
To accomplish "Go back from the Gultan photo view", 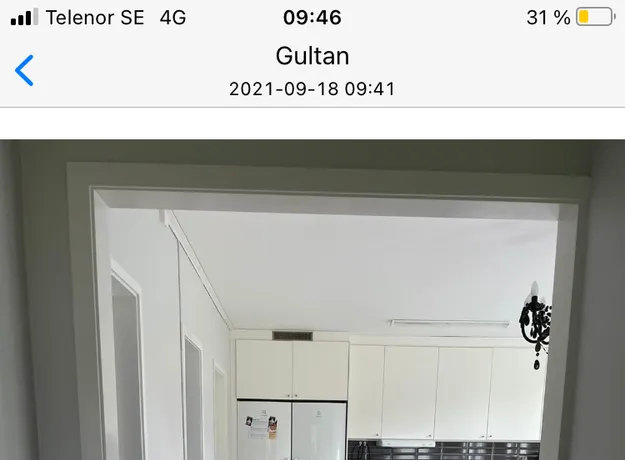I will tap(24, 70).
